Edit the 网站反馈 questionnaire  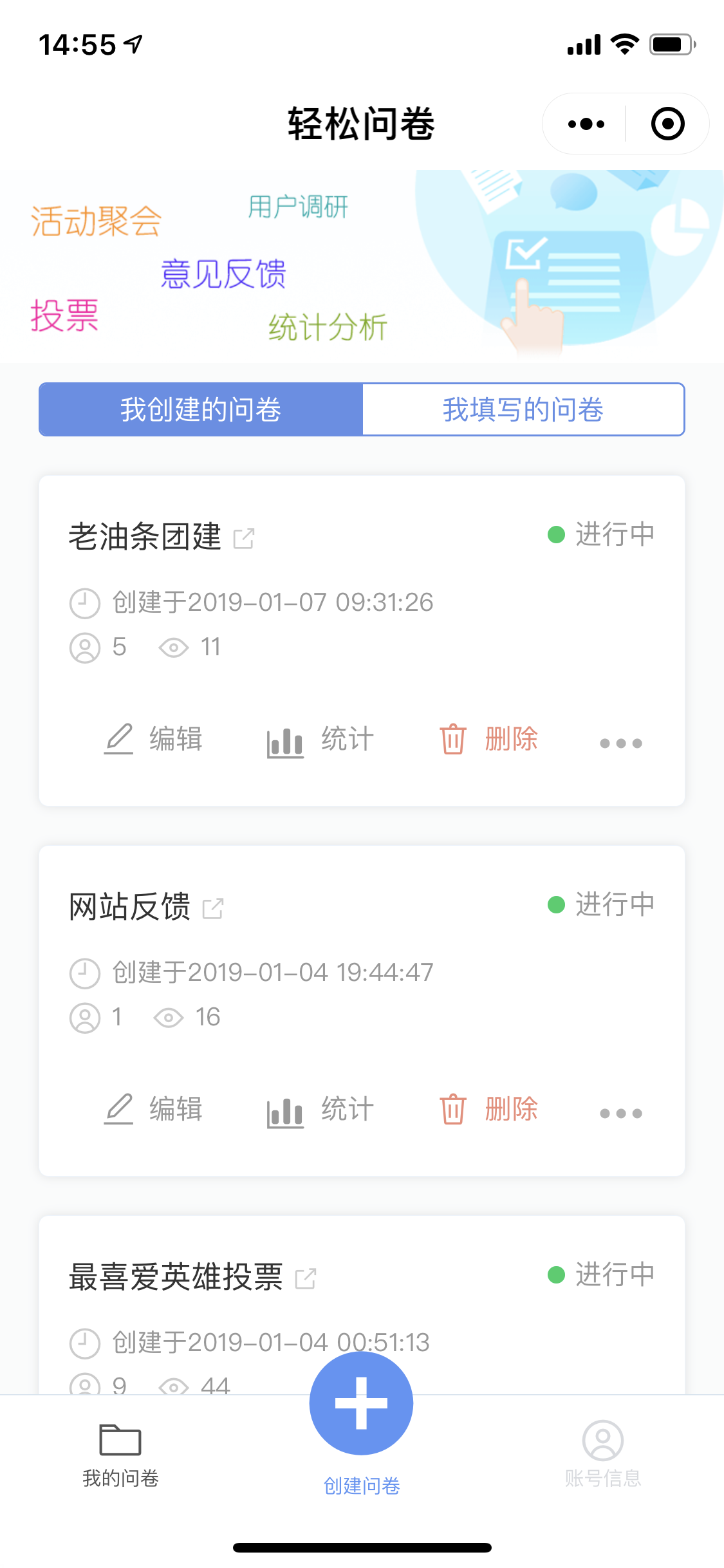point(153,1109)
